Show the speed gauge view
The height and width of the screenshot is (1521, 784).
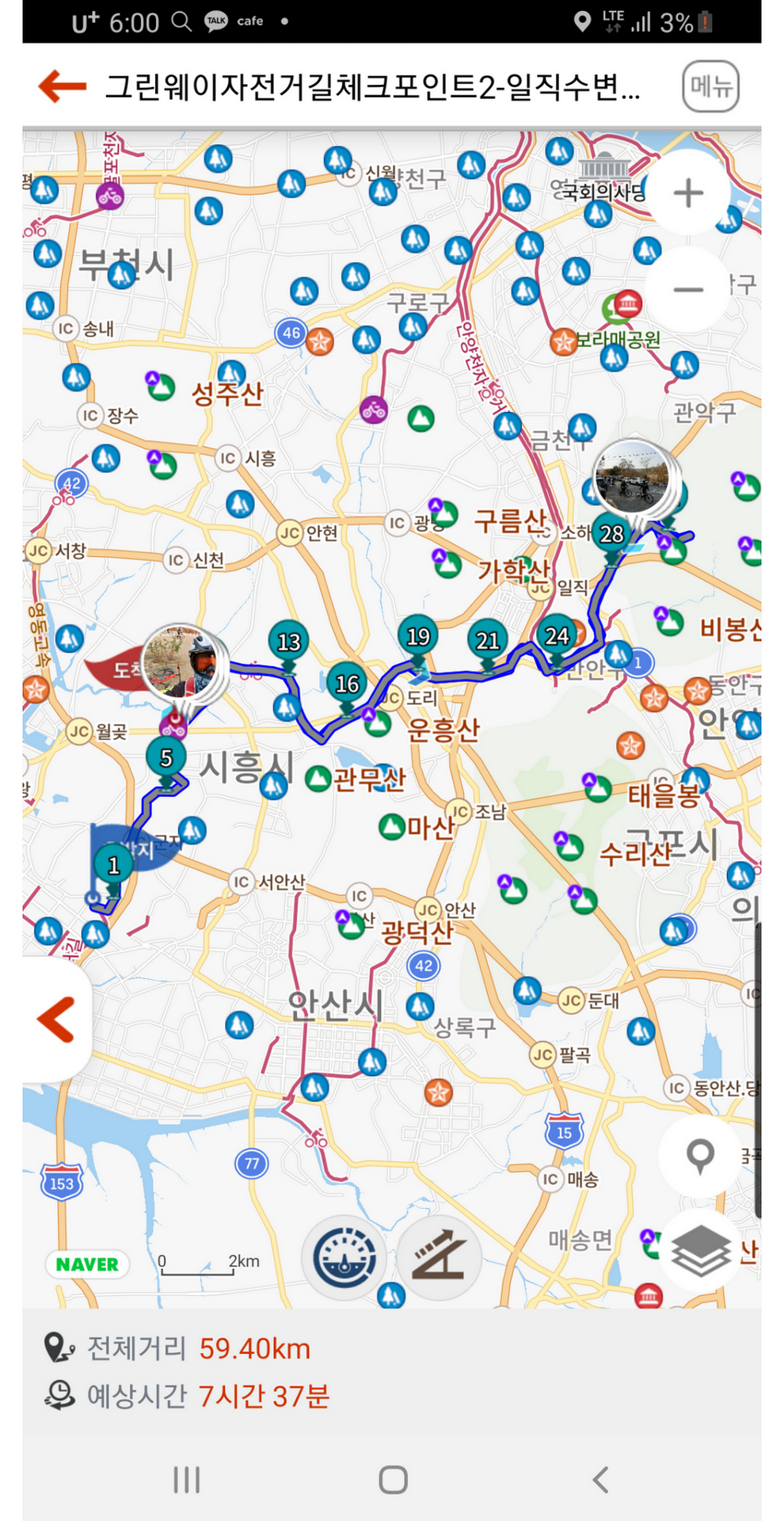344,1257
